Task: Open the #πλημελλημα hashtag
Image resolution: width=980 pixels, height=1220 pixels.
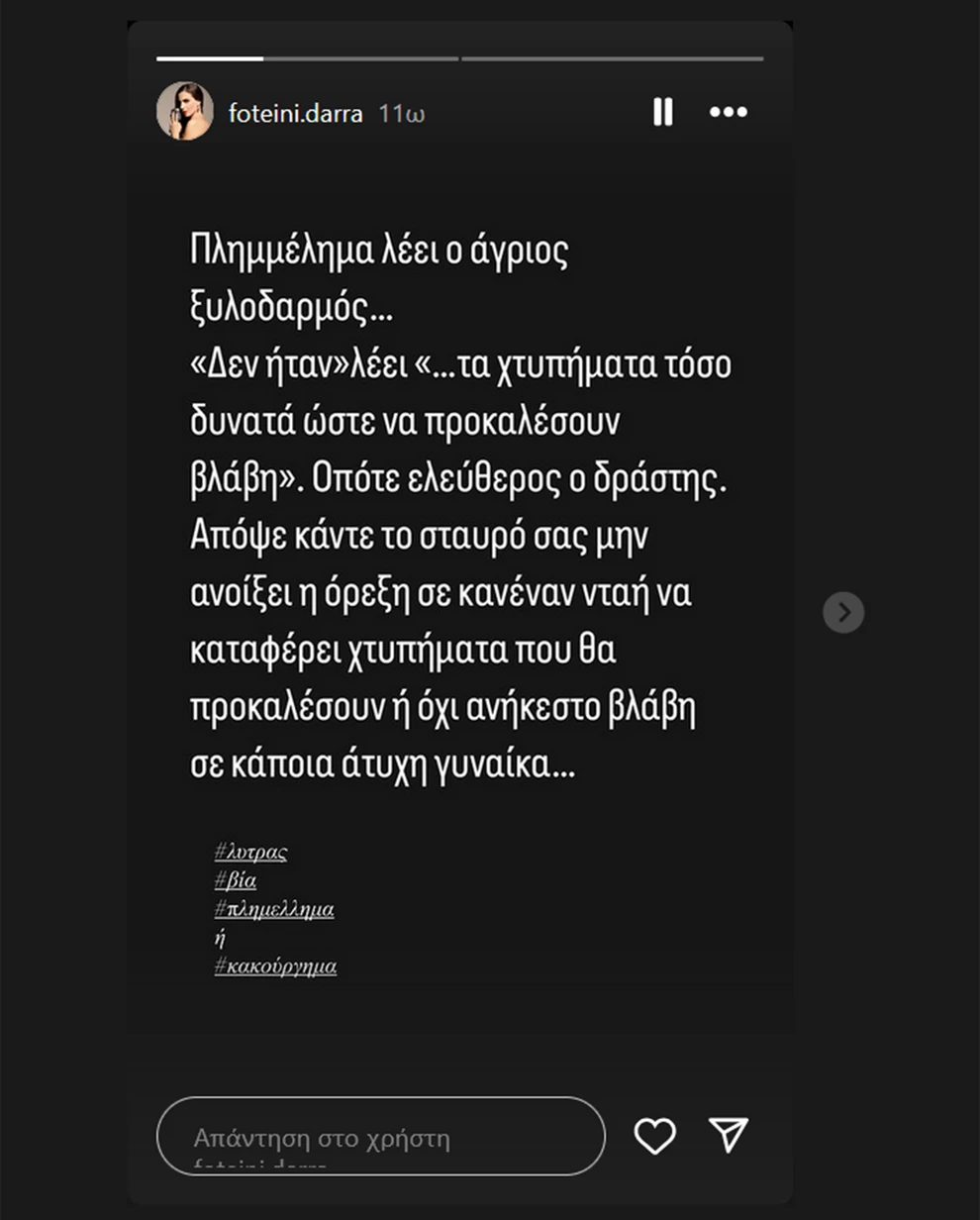Action: pyautogui.click(x=274, y=909)
